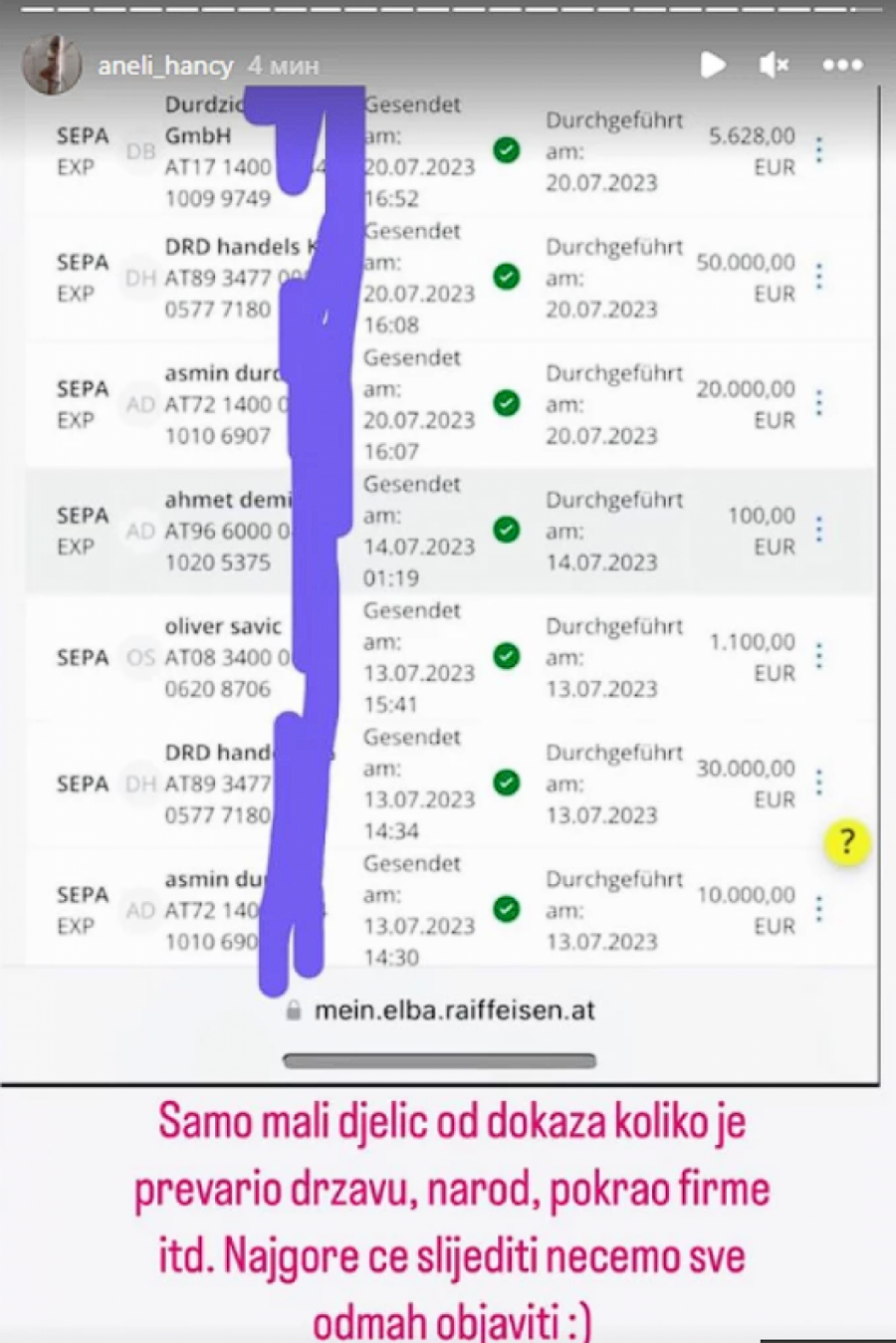Unmute the story sound
This screenshot has height=1343, width=896.
pyautogui.click(x=774, y=66)
